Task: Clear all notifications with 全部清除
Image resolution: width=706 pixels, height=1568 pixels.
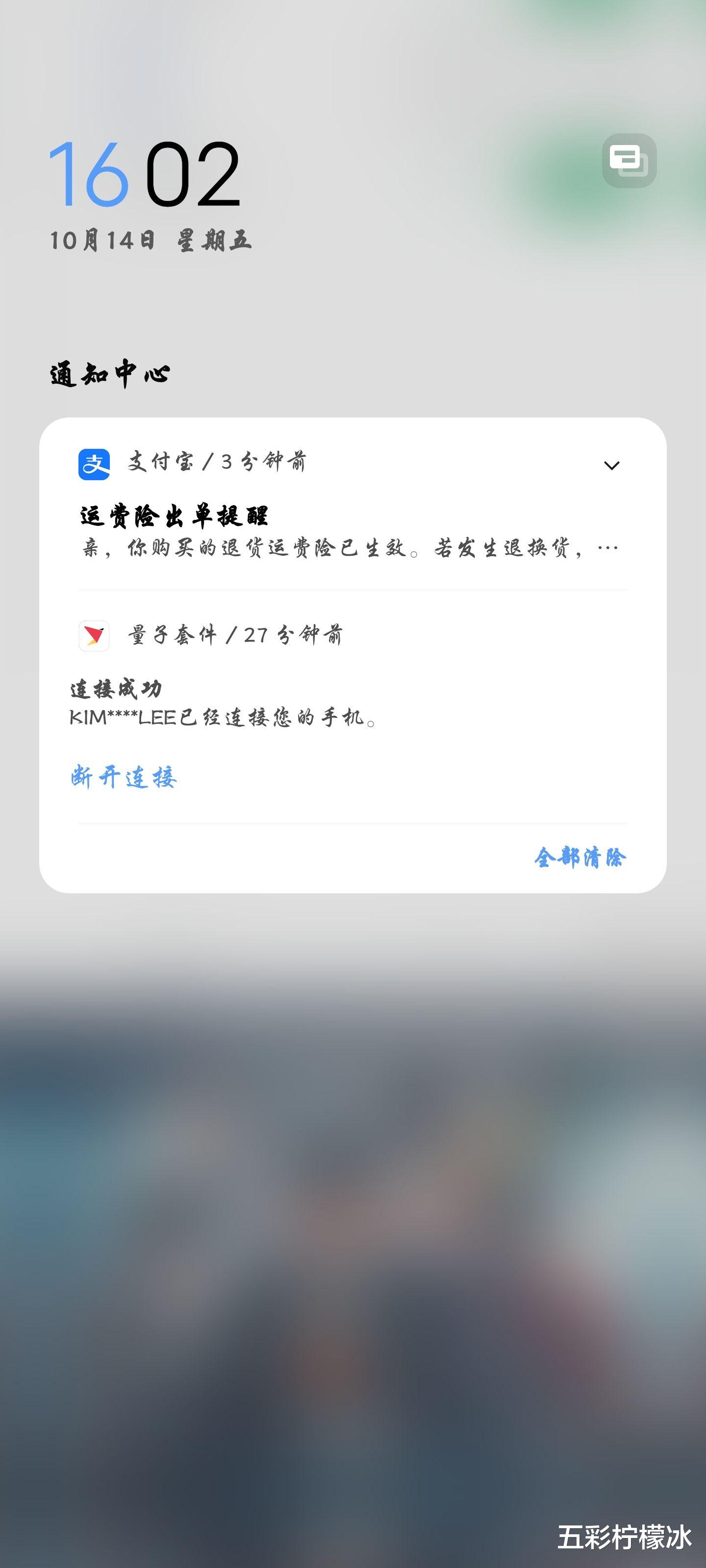Action: [x=581, y=857]
